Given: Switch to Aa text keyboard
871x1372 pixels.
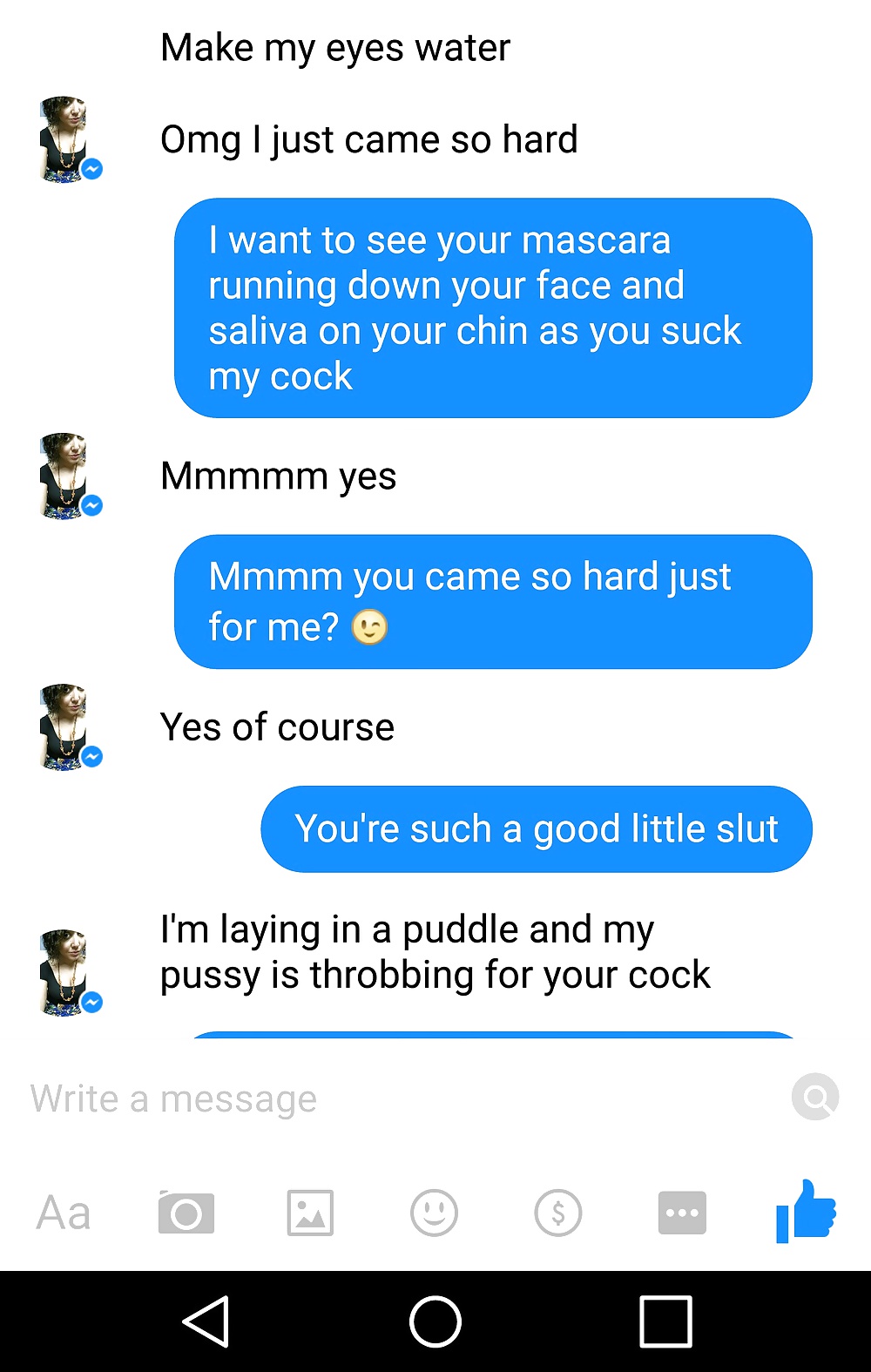Looking at the screenshot, I should pos(63,1213).
